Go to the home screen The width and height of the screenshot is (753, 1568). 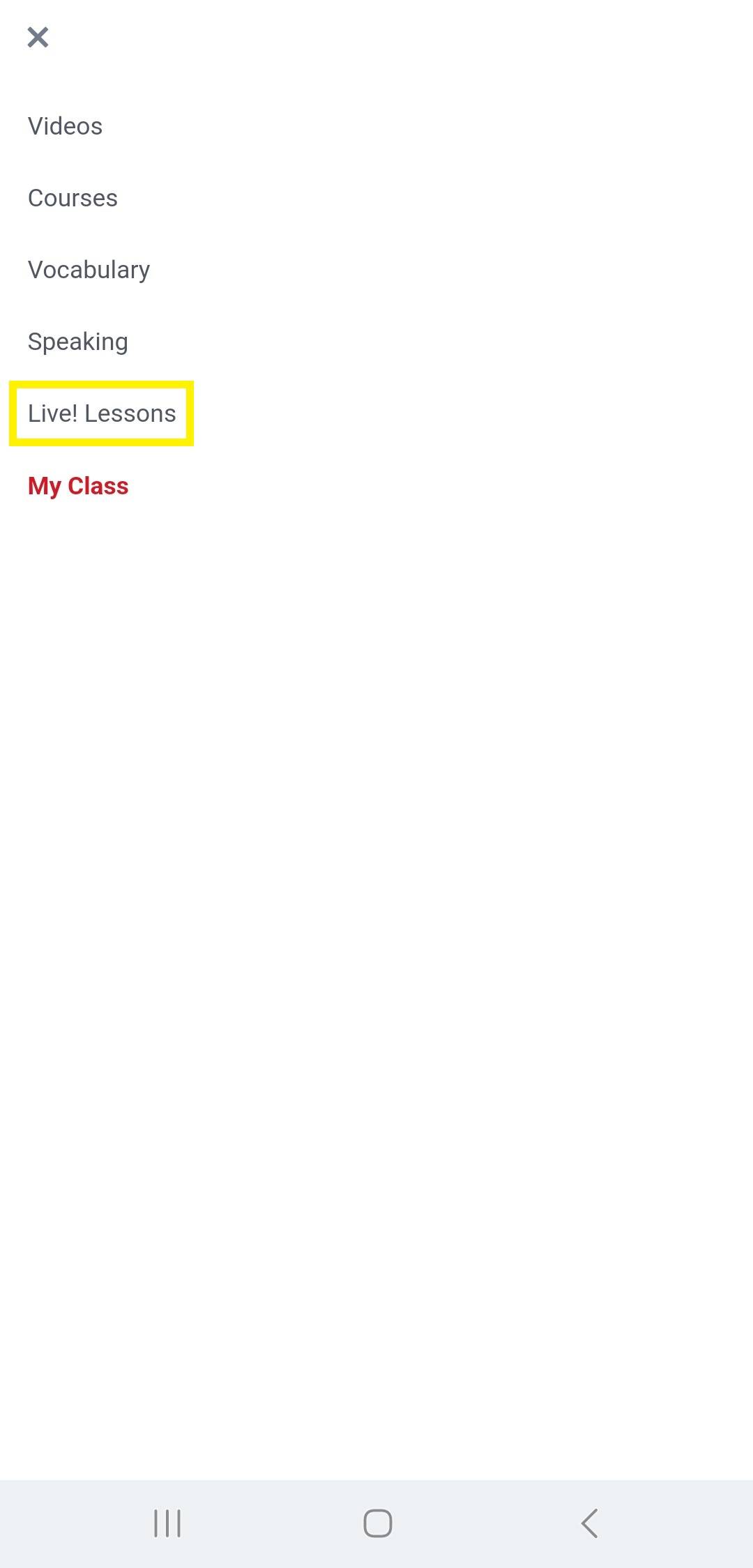[x=377, y=1523]
